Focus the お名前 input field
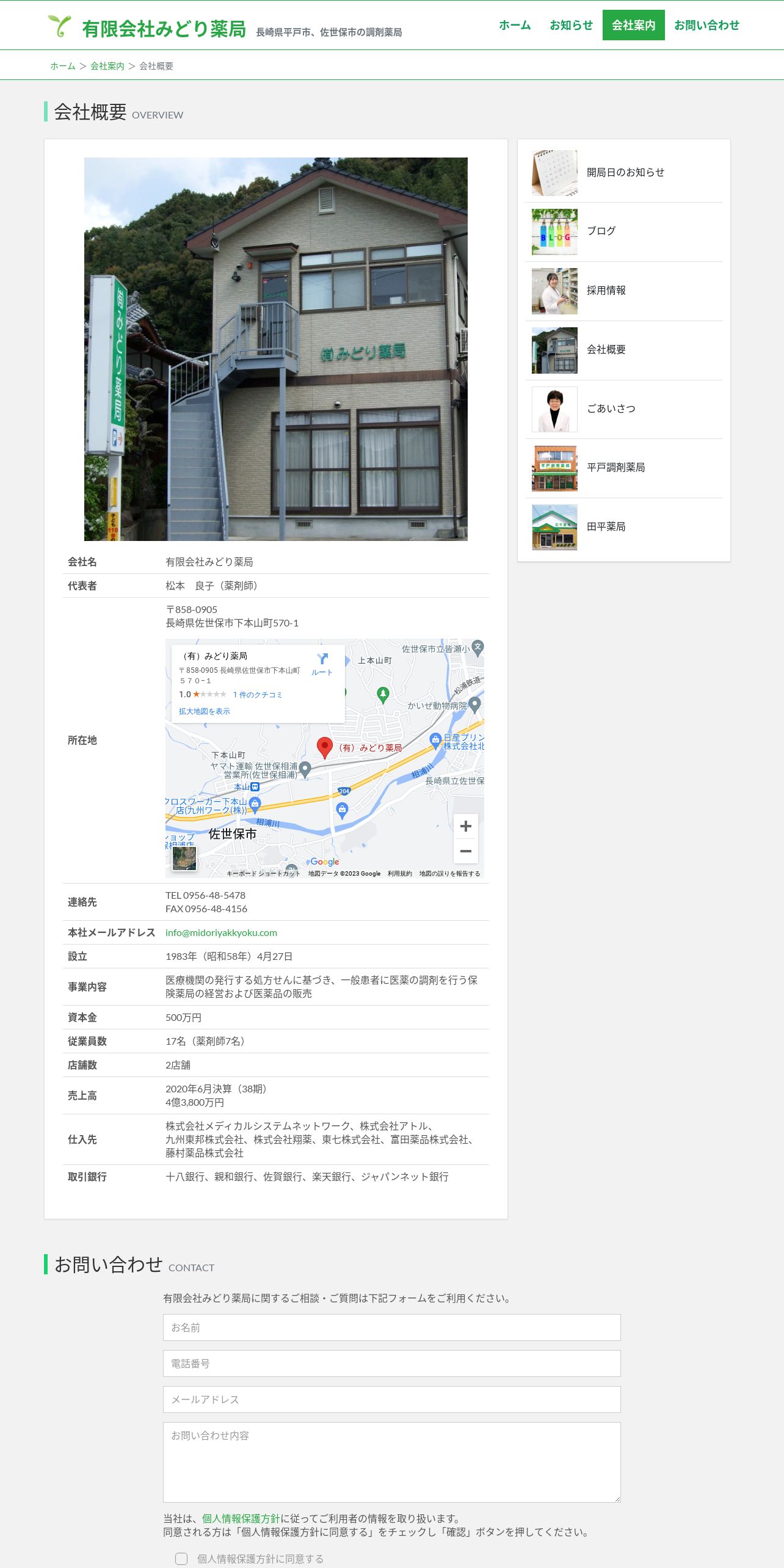 (392, 1327)
